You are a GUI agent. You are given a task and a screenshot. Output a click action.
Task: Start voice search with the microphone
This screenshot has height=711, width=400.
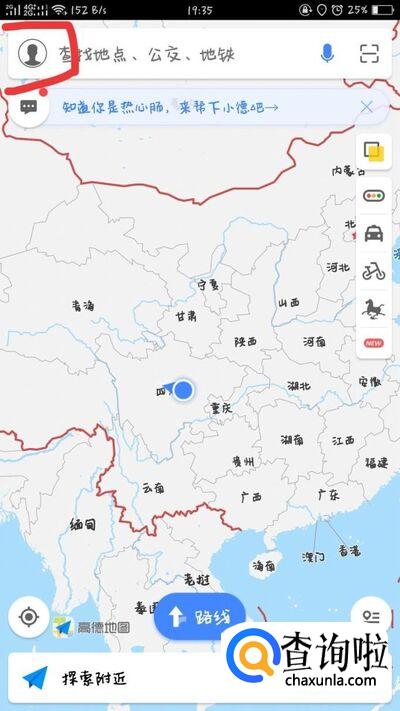pos(327,53)
